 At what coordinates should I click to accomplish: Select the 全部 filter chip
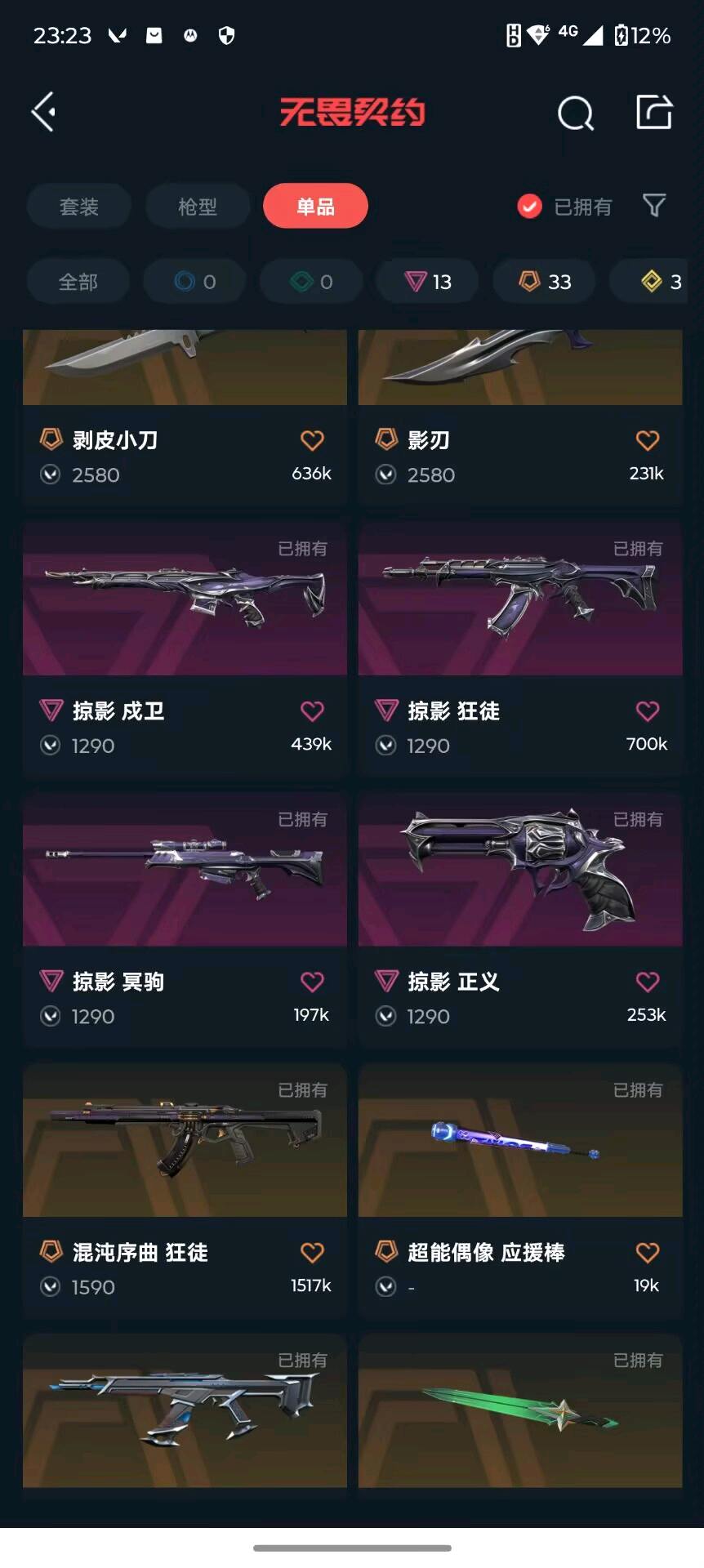tap(78, 282)
